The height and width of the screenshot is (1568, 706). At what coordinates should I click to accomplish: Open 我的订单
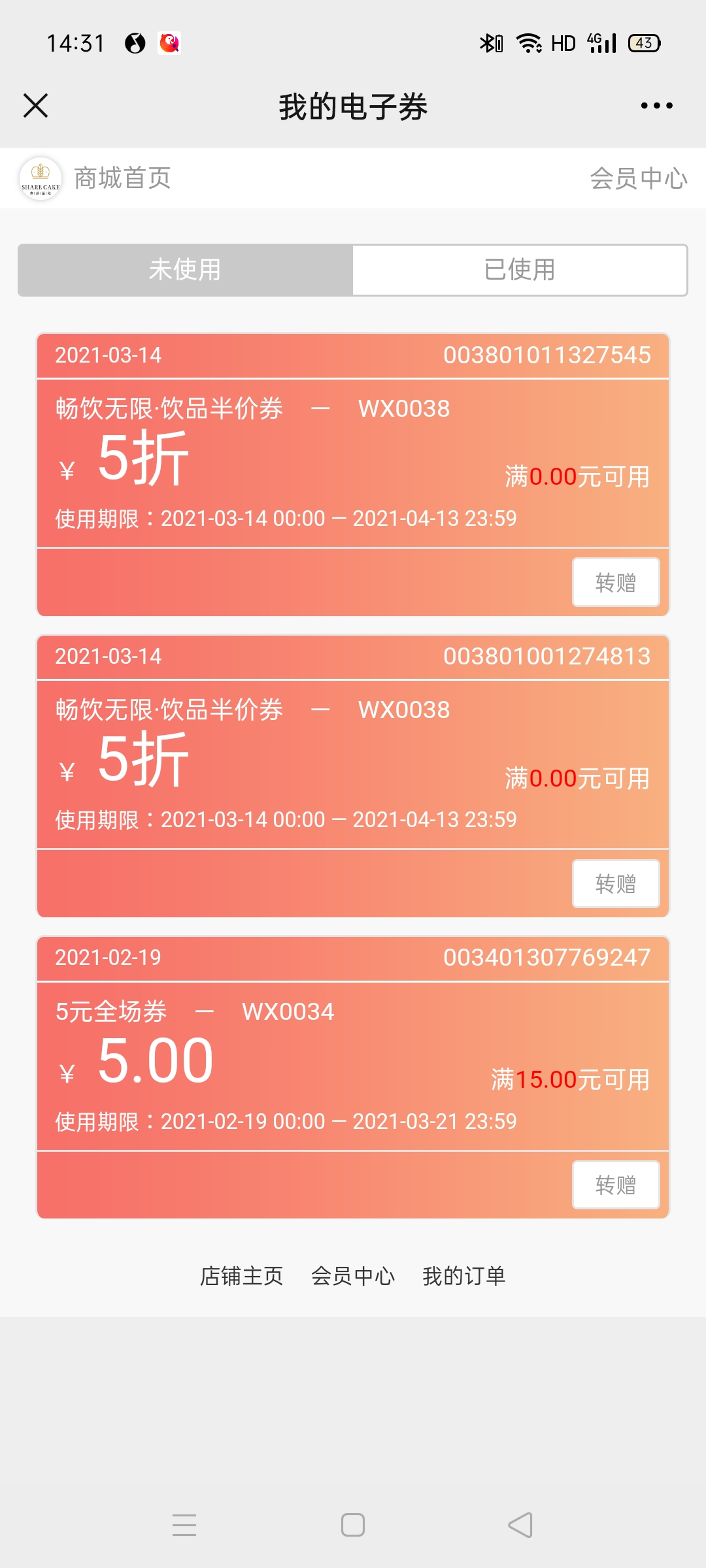click(x=464, y=1276)
